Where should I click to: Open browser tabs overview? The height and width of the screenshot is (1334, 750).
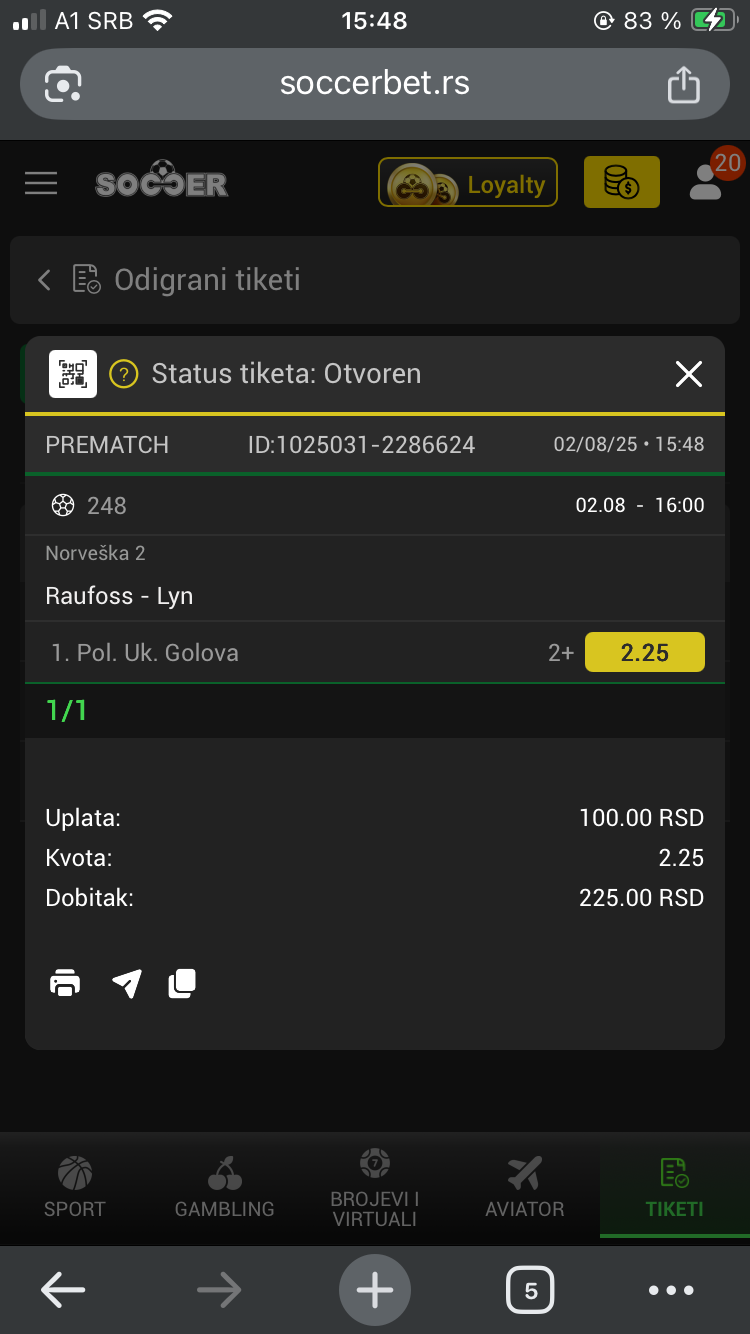pos(530,1290)
